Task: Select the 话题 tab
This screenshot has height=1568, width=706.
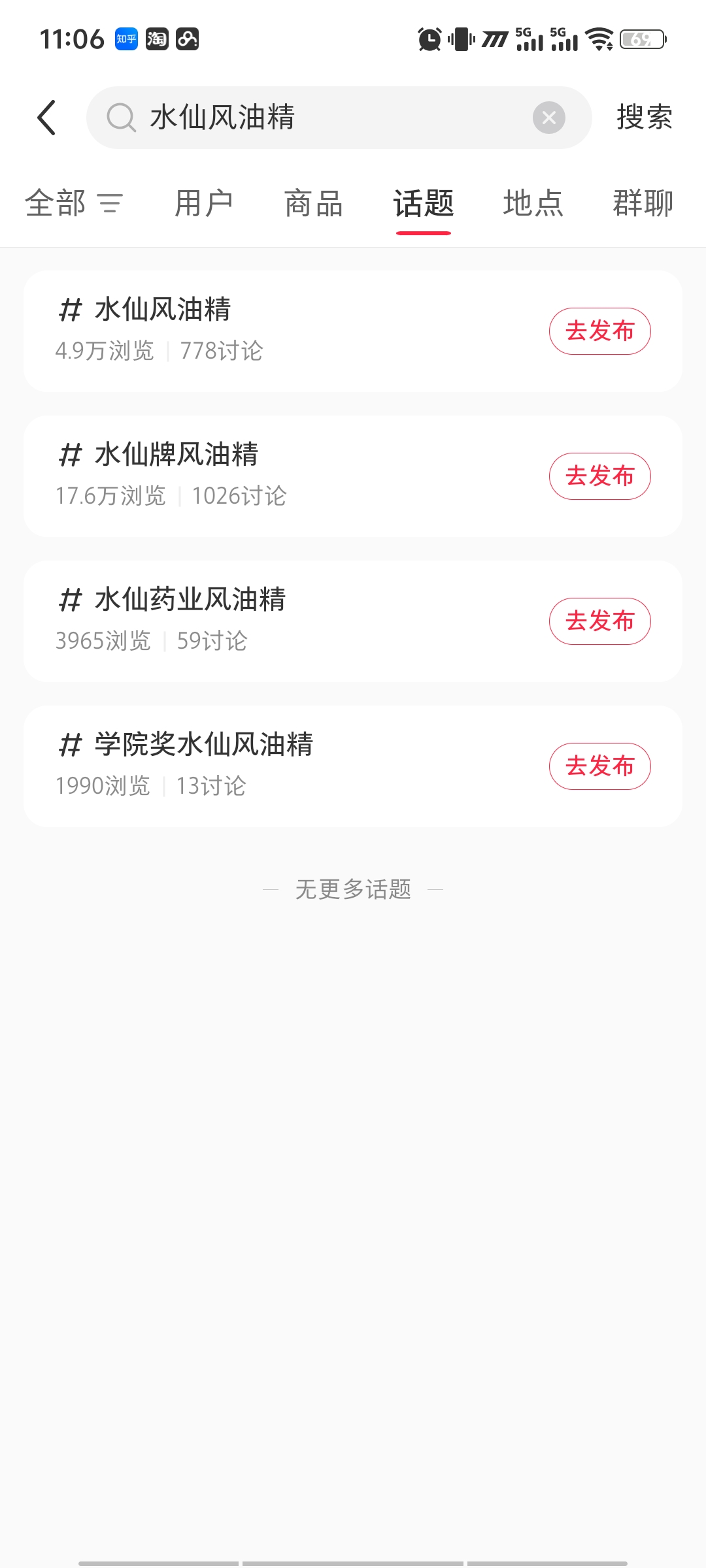Action: tap(424, 203)
